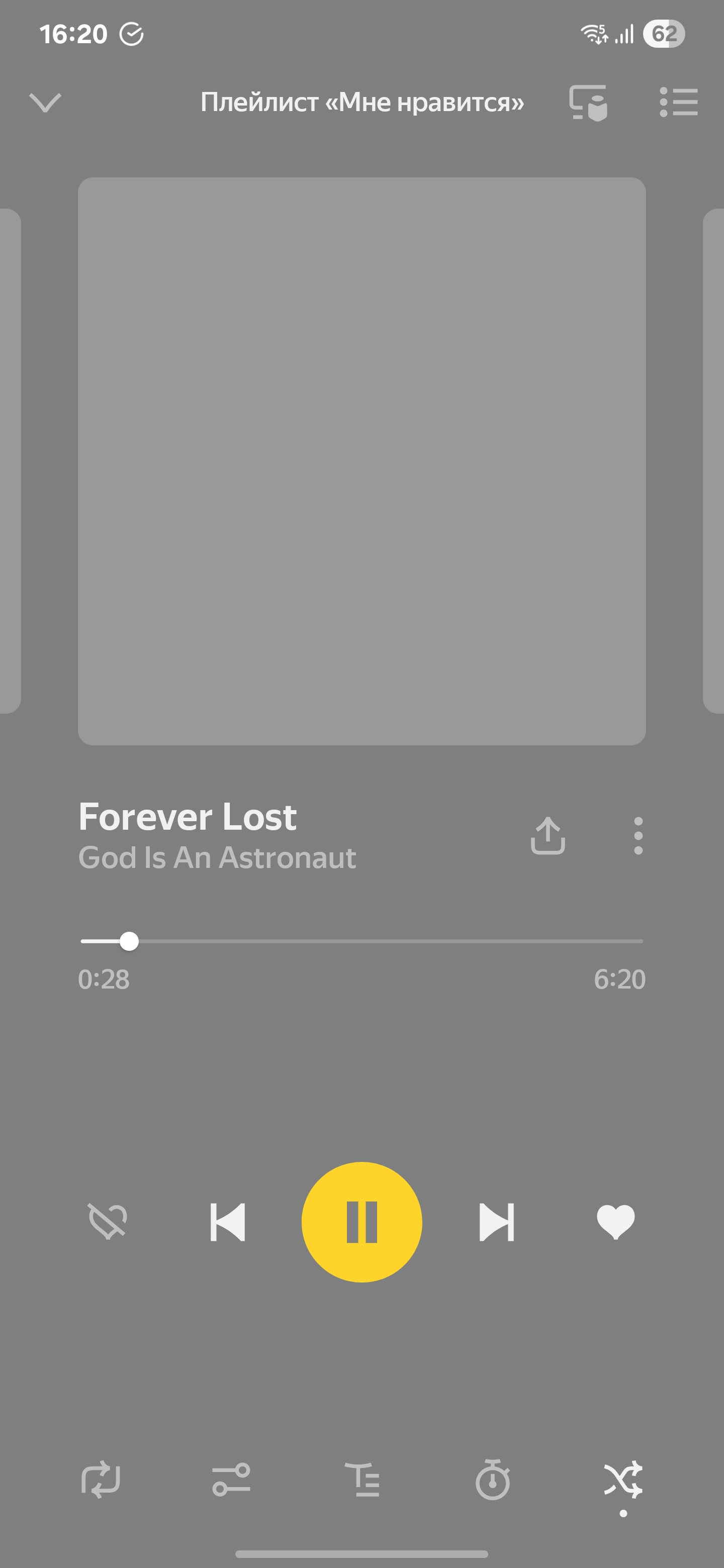Open the playback settings sliders
The image size is (724, 1568).
[x=231, y=1479]
